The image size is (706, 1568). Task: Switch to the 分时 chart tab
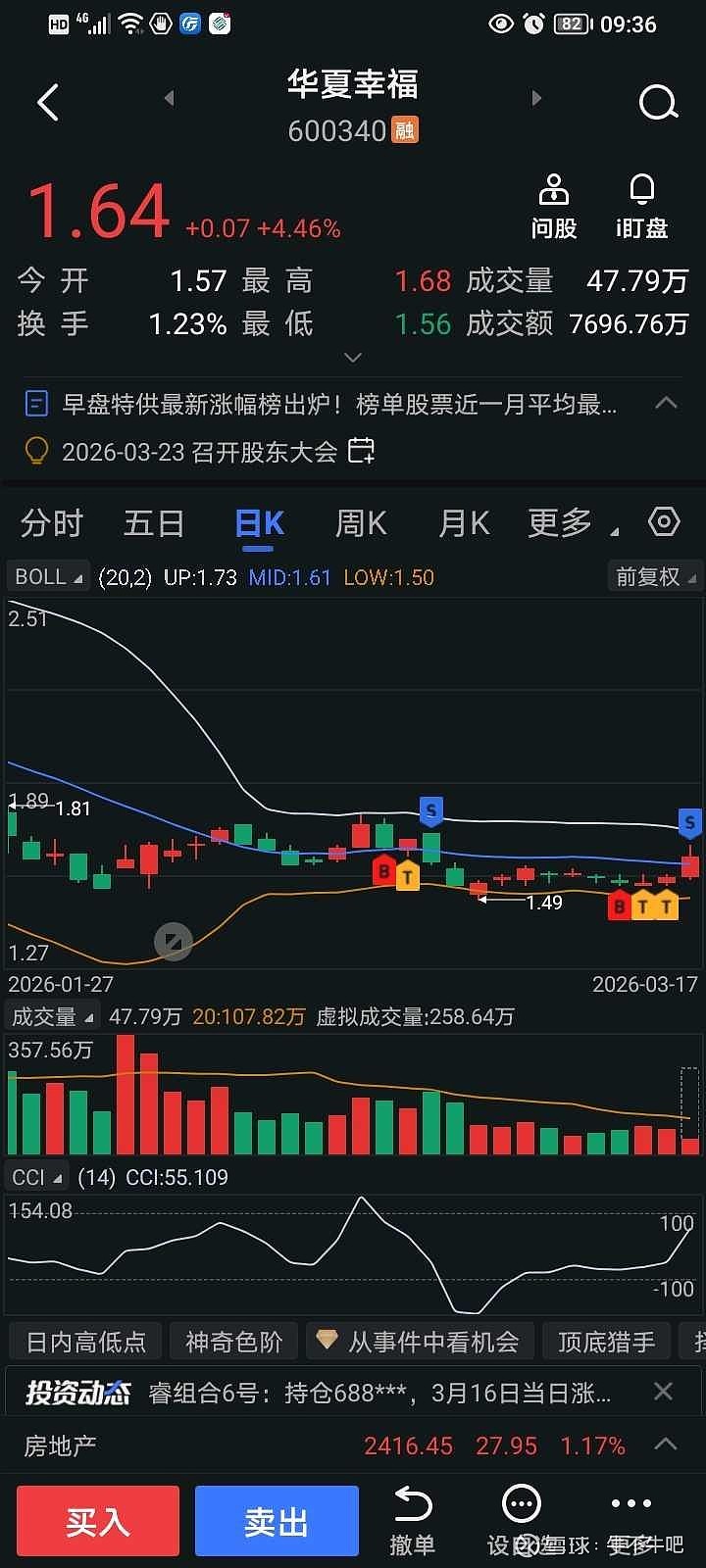52,523
